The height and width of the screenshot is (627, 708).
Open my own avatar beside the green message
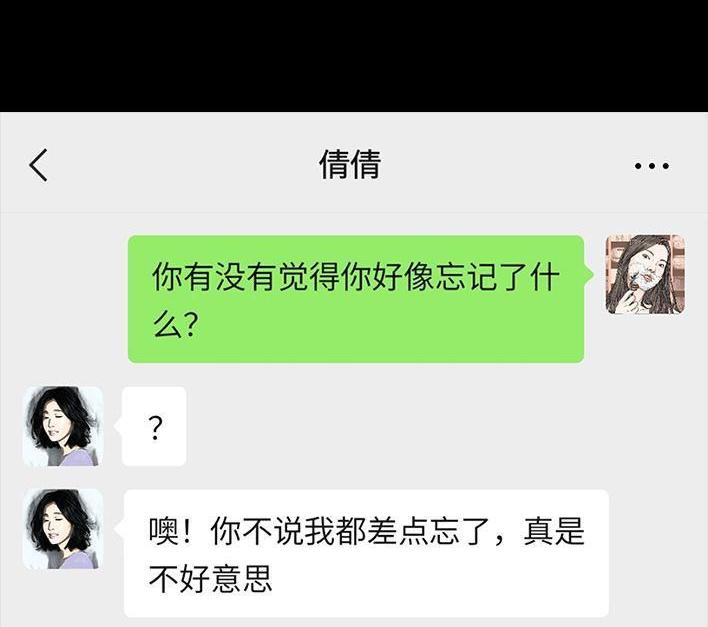(645, 275)
